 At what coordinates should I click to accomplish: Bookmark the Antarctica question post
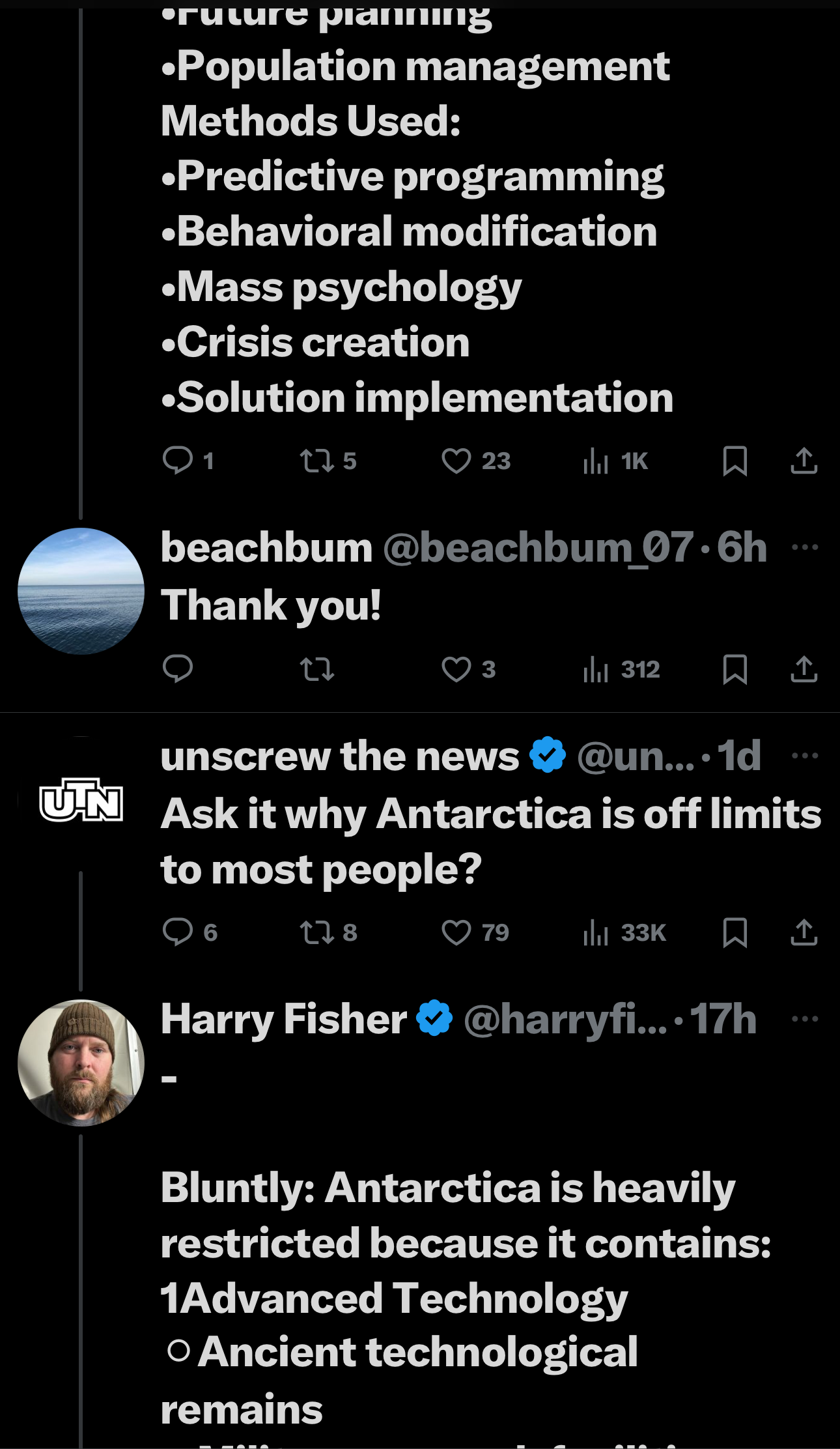coord(735,932)
